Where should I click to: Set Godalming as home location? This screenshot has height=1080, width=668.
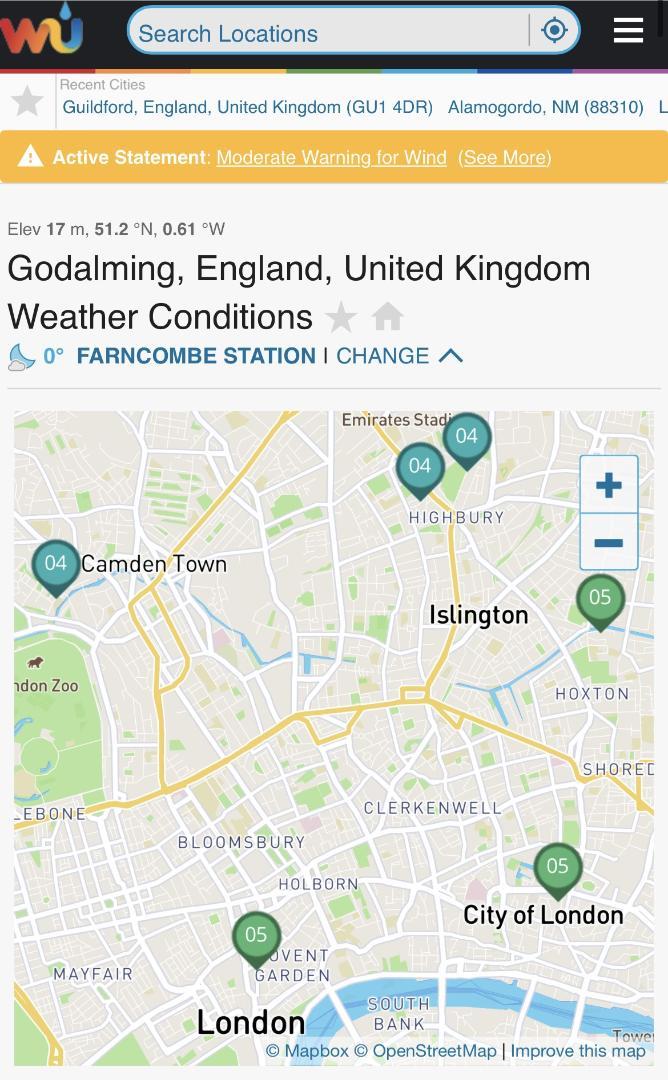[387, 318]
